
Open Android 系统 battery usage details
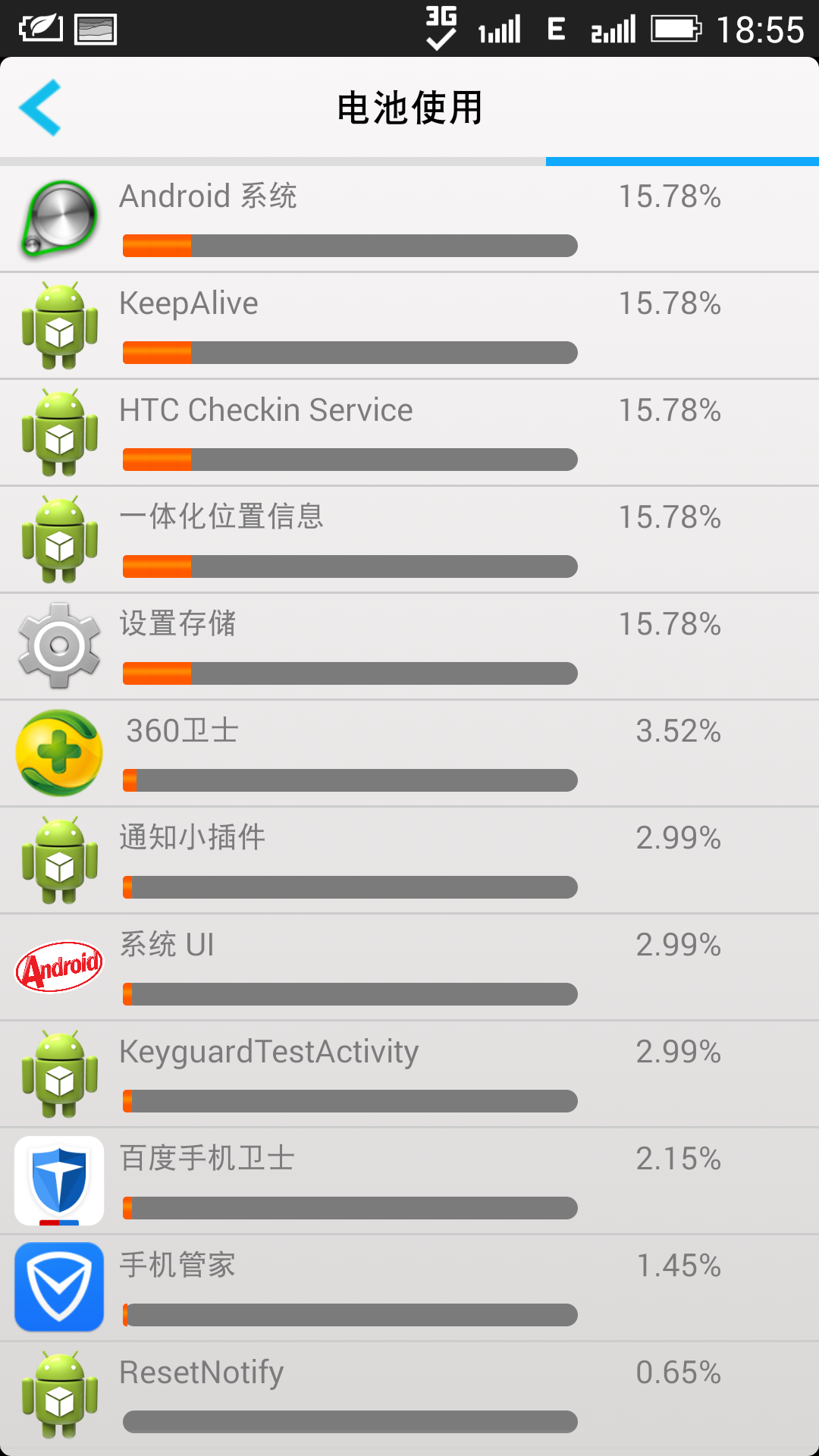click(x=409, y=218)
